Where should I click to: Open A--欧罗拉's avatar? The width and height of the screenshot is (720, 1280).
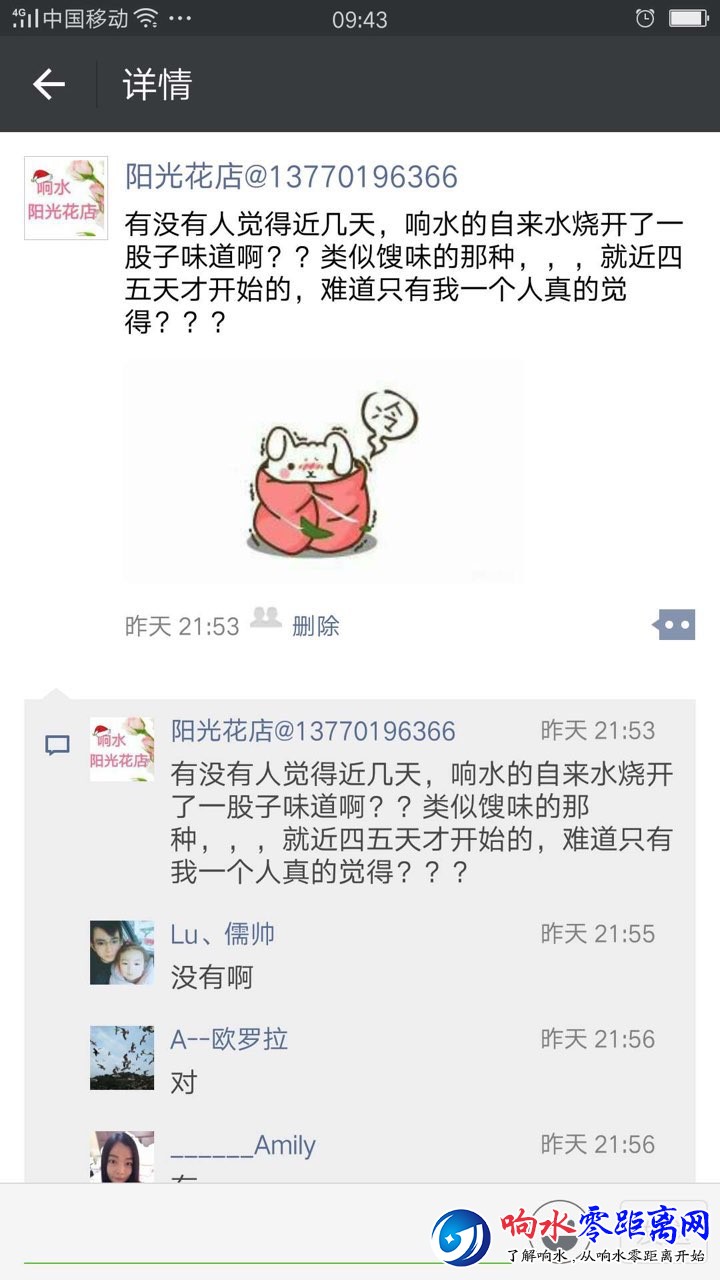tap(122, 1057)
